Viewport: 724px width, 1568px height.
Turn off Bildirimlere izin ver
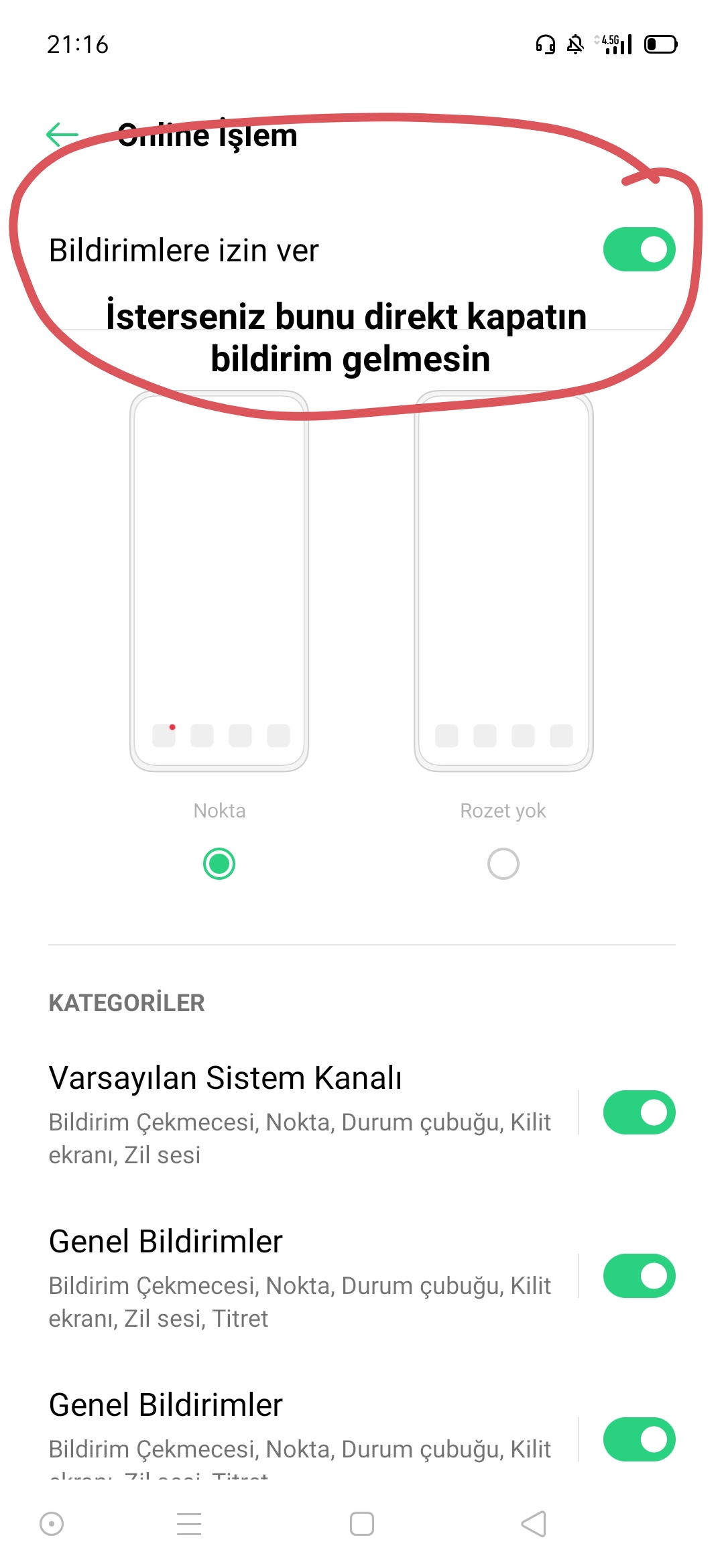tap(639, 249)
